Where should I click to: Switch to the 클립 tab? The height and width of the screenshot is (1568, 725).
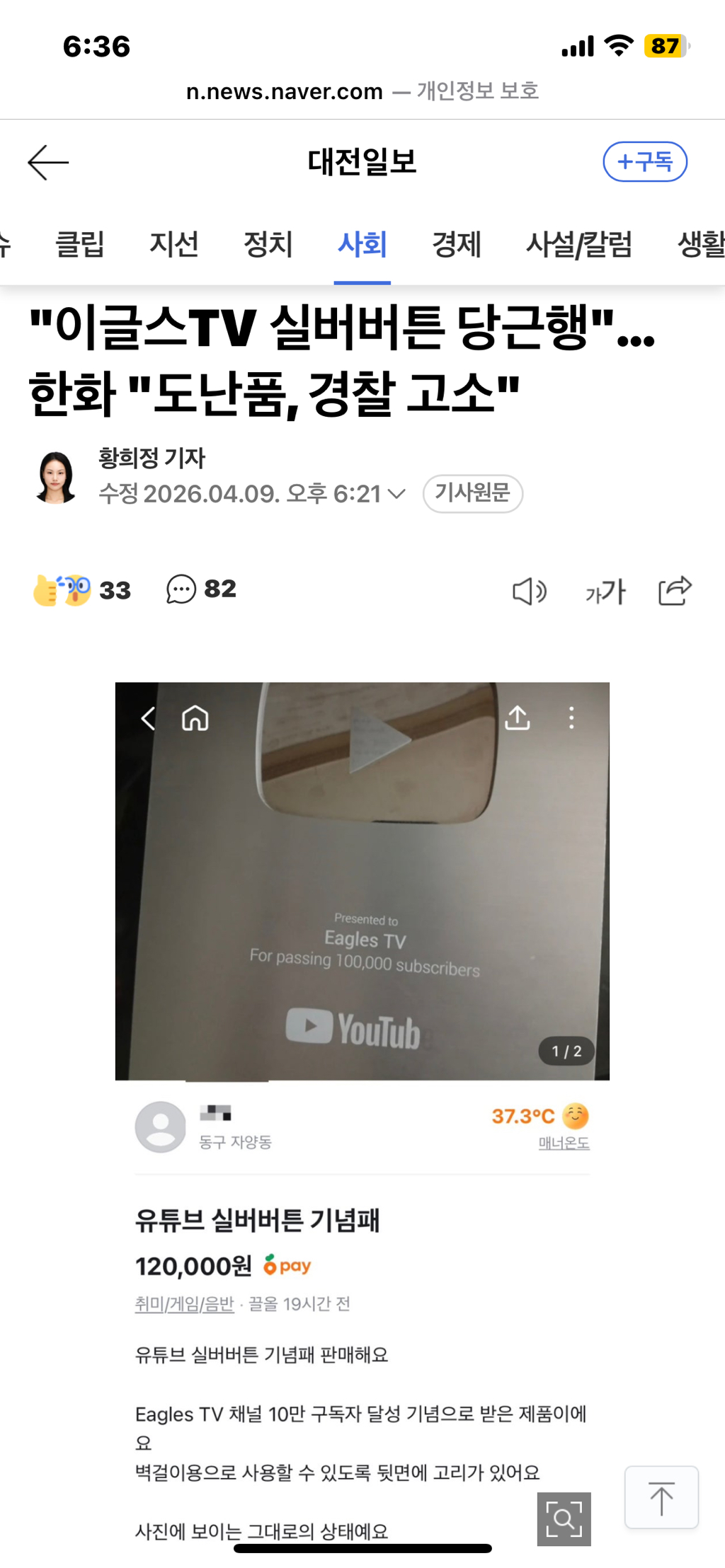pyautogui.click(x=80, y=245)
